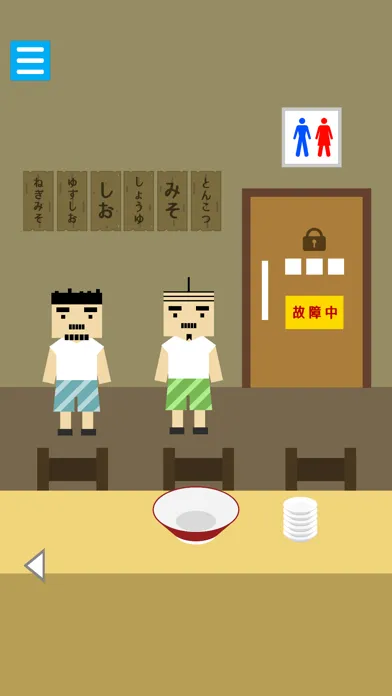This screenshot has width=392, height=696.
Task: Examine the stack of small white plates
Action: tap(300, 519)
